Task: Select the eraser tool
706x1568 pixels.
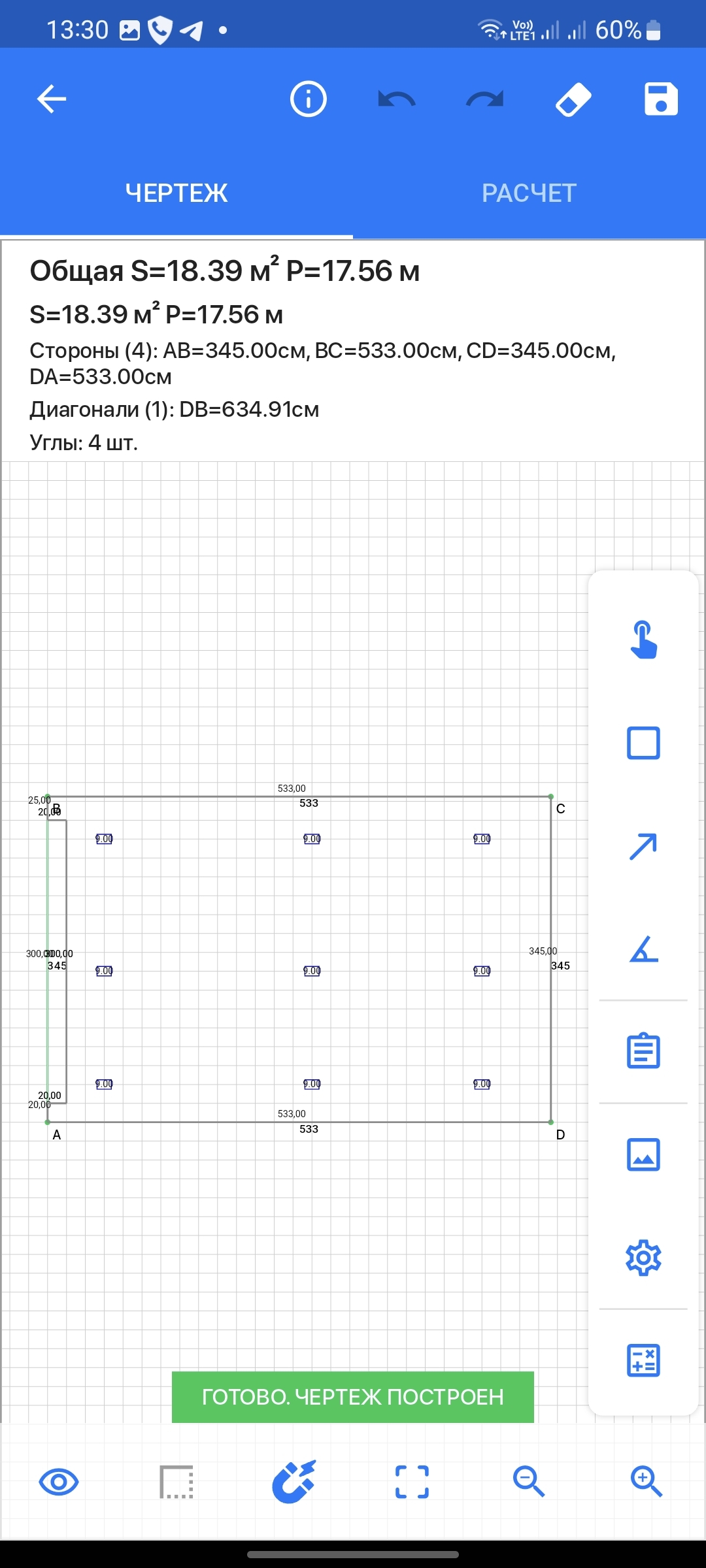Action: (x=573, y=99)
